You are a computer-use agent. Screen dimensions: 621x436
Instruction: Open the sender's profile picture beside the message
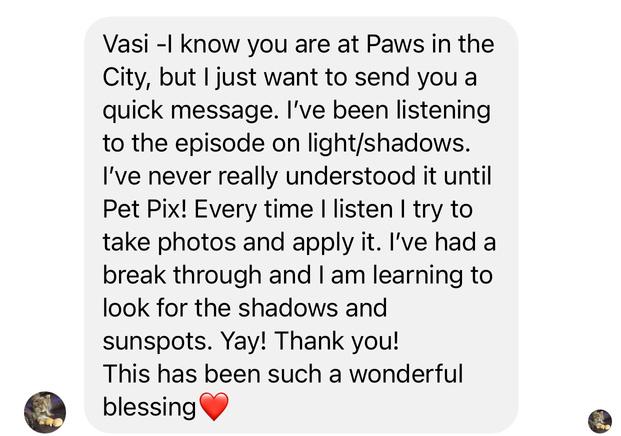pos(45,411)
